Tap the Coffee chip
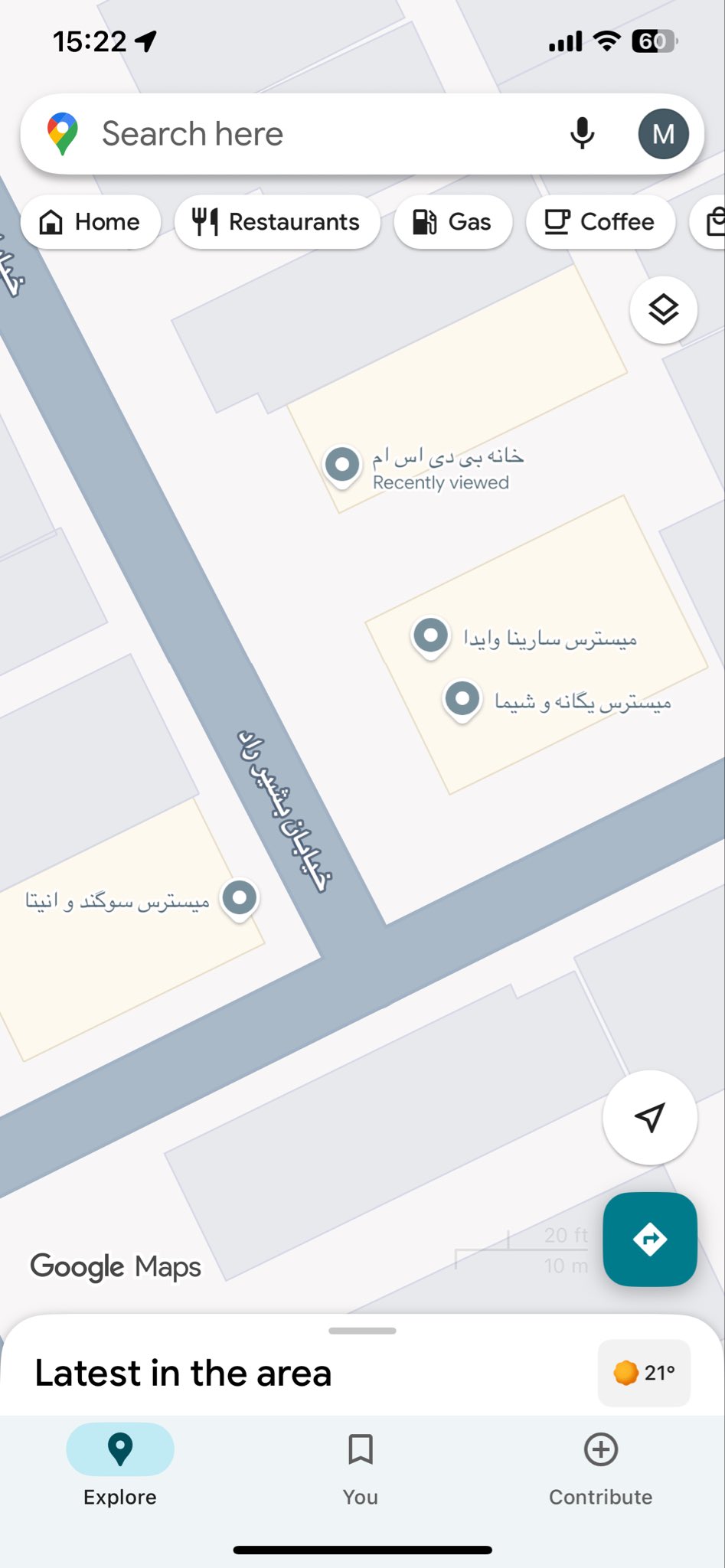 600,222
